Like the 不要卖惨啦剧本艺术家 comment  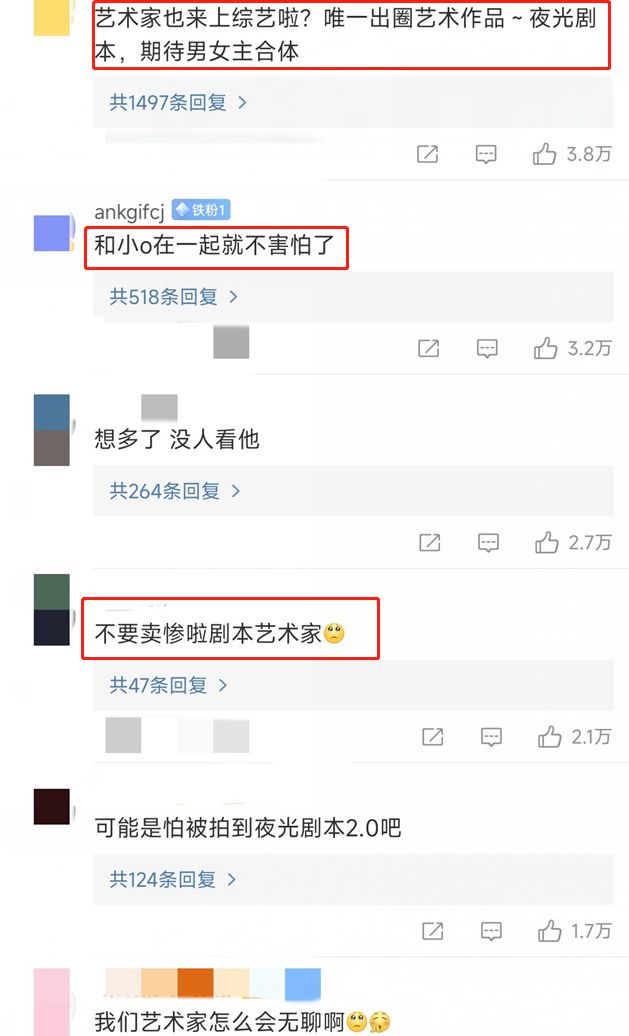pos(549,737)
